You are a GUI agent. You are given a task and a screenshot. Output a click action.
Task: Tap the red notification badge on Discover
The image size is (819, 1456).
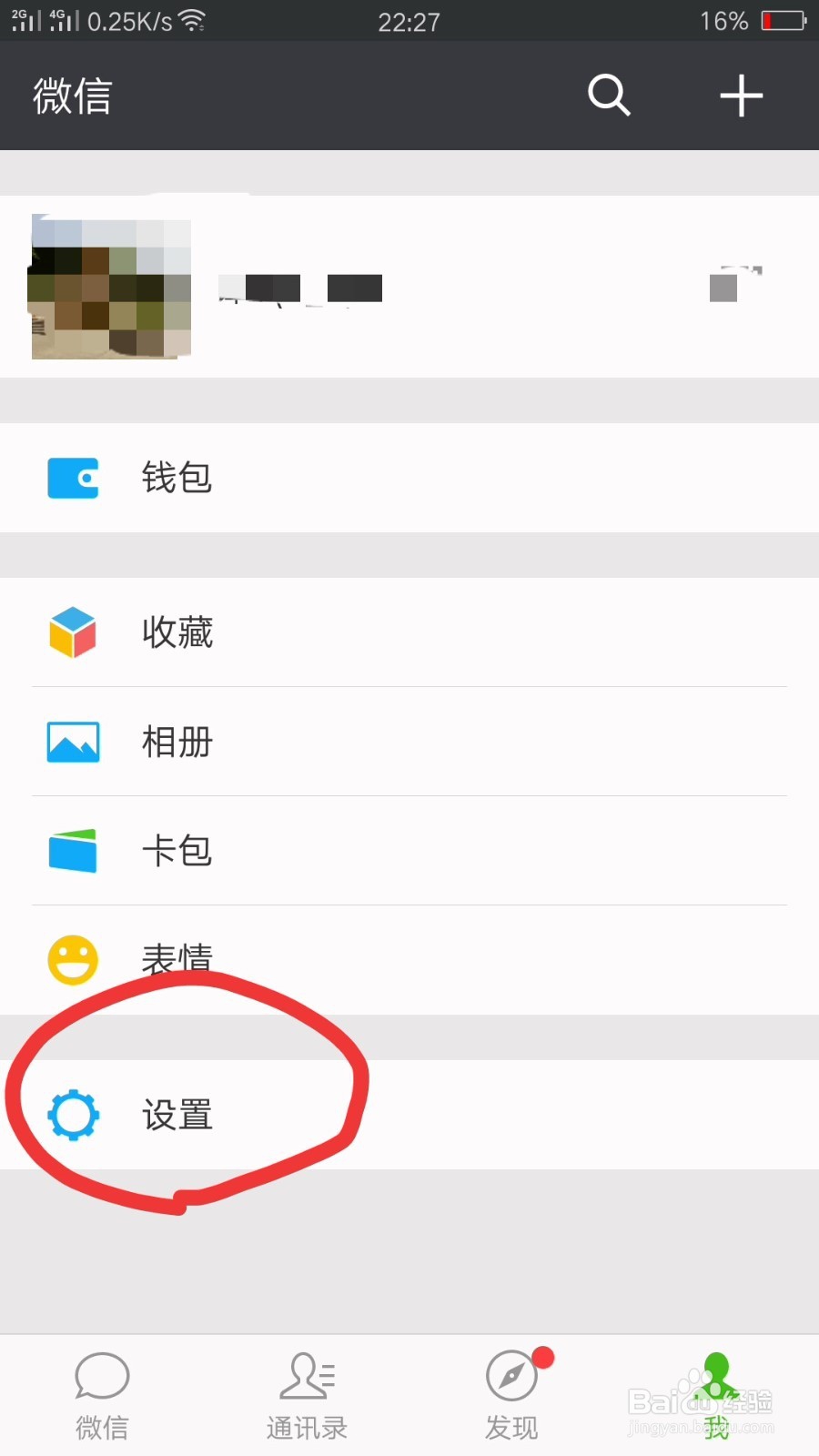(x=544, y=1356)
